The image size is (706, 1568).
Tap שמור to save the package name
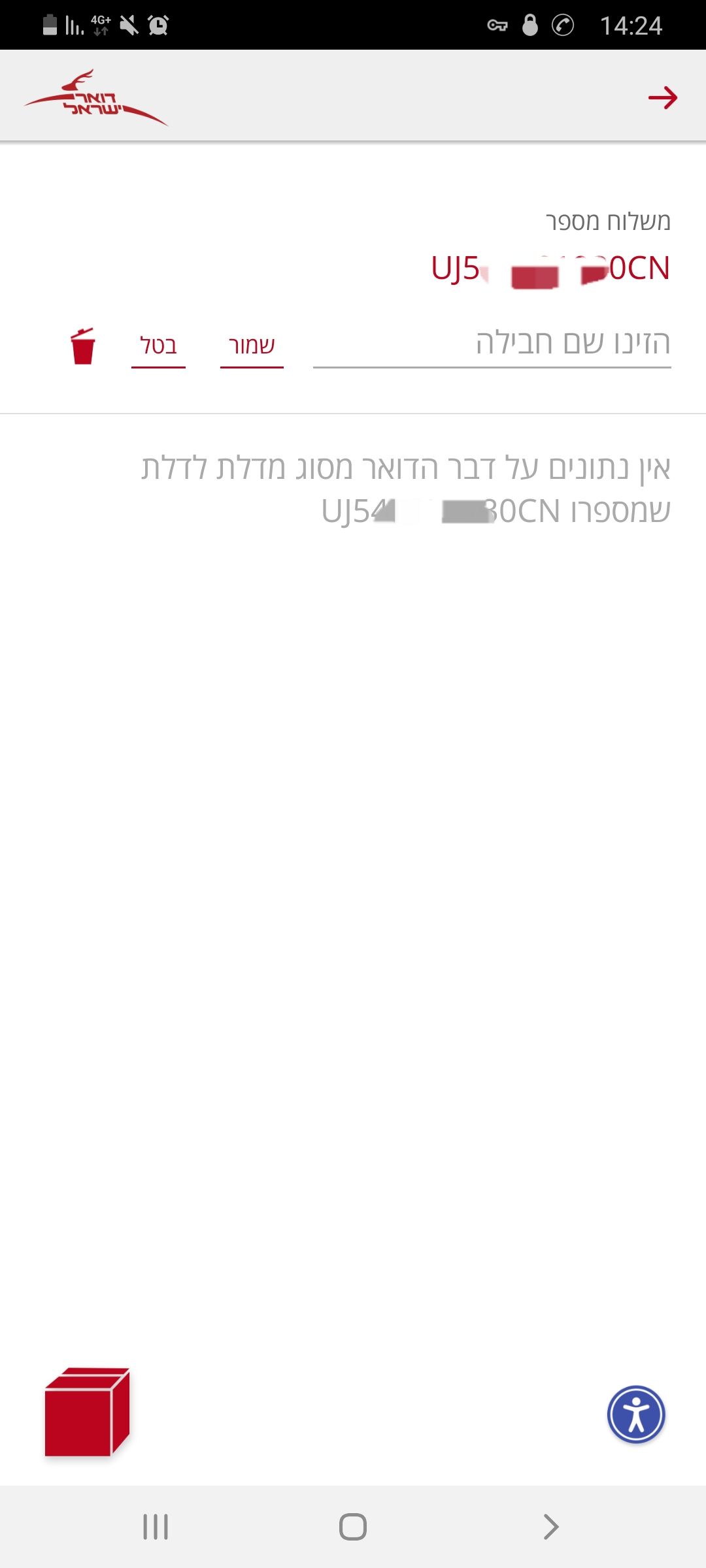(252, 346)
